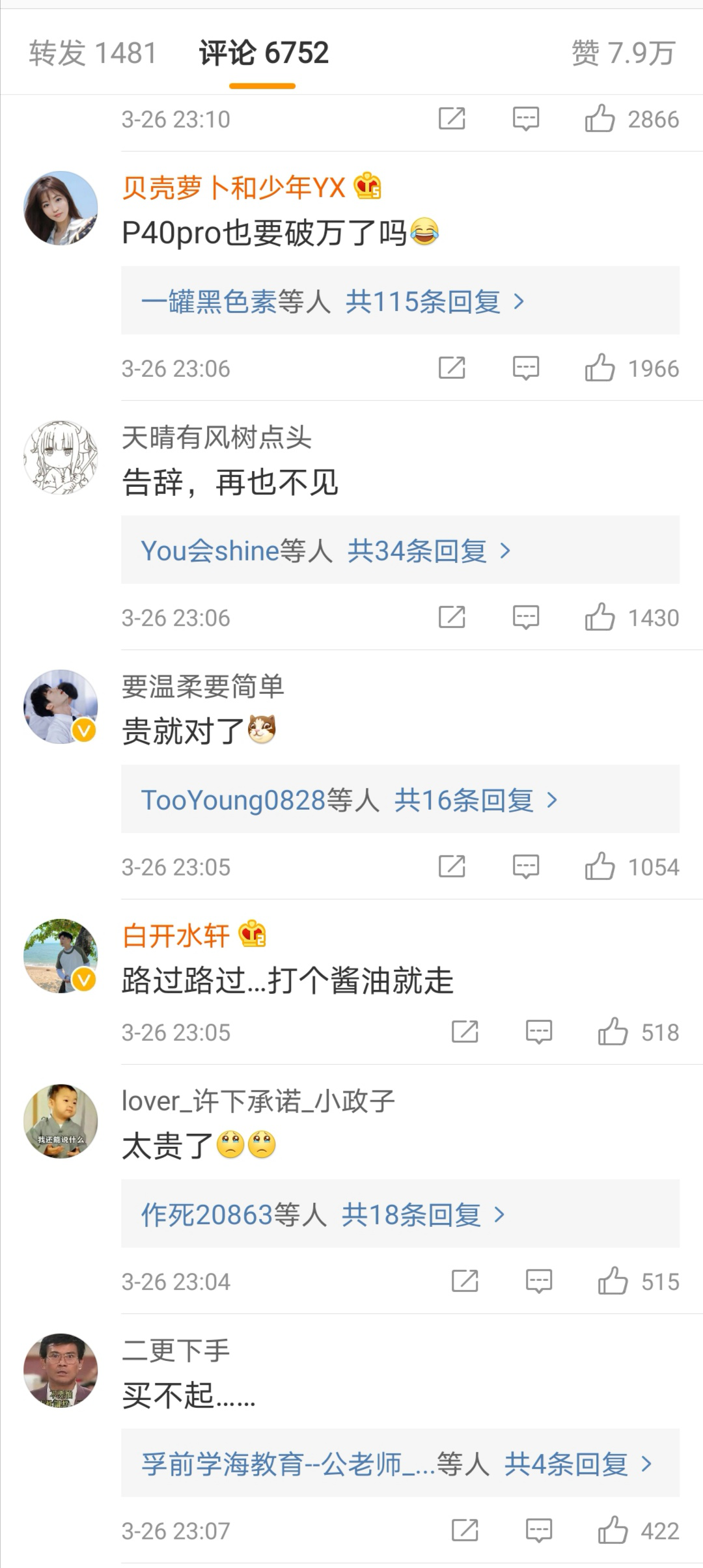Like 要温柔要简单's comment
This screenshot has height=1568, width=703.
600,867
